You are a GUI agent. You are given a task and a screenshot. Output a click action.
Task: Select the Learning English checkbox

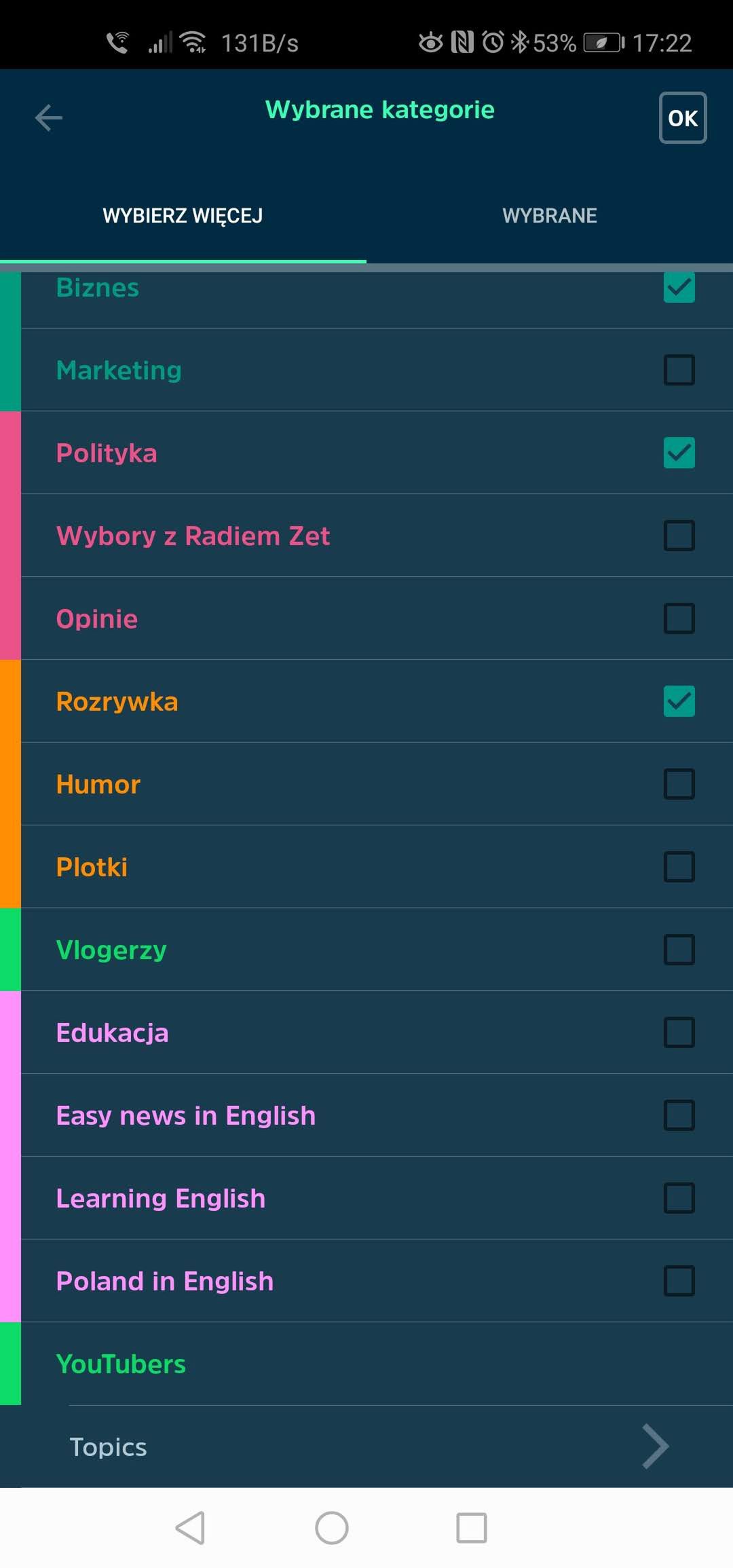[679, 1198]
